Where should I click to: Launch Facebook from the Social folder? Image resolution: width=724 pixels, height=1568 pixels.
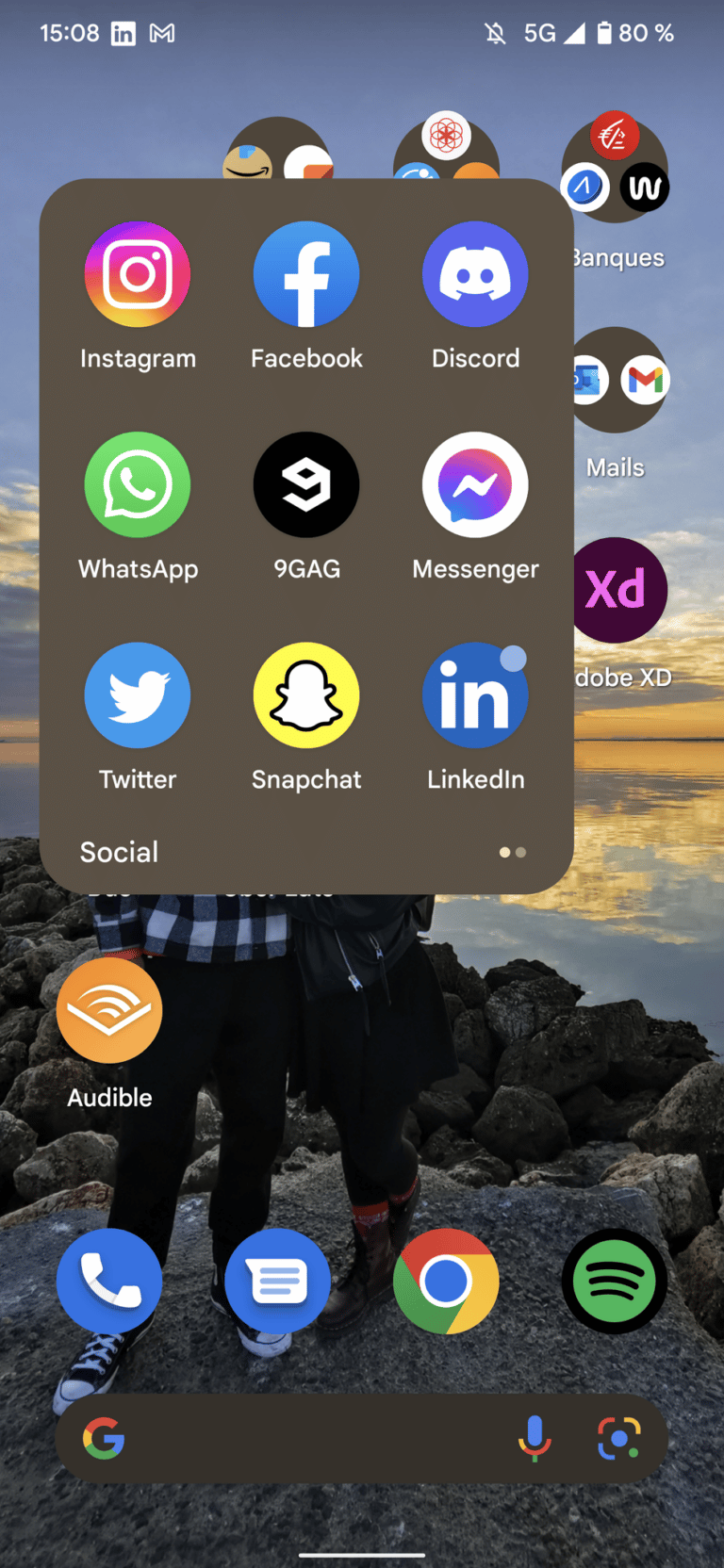coord(306,273)
